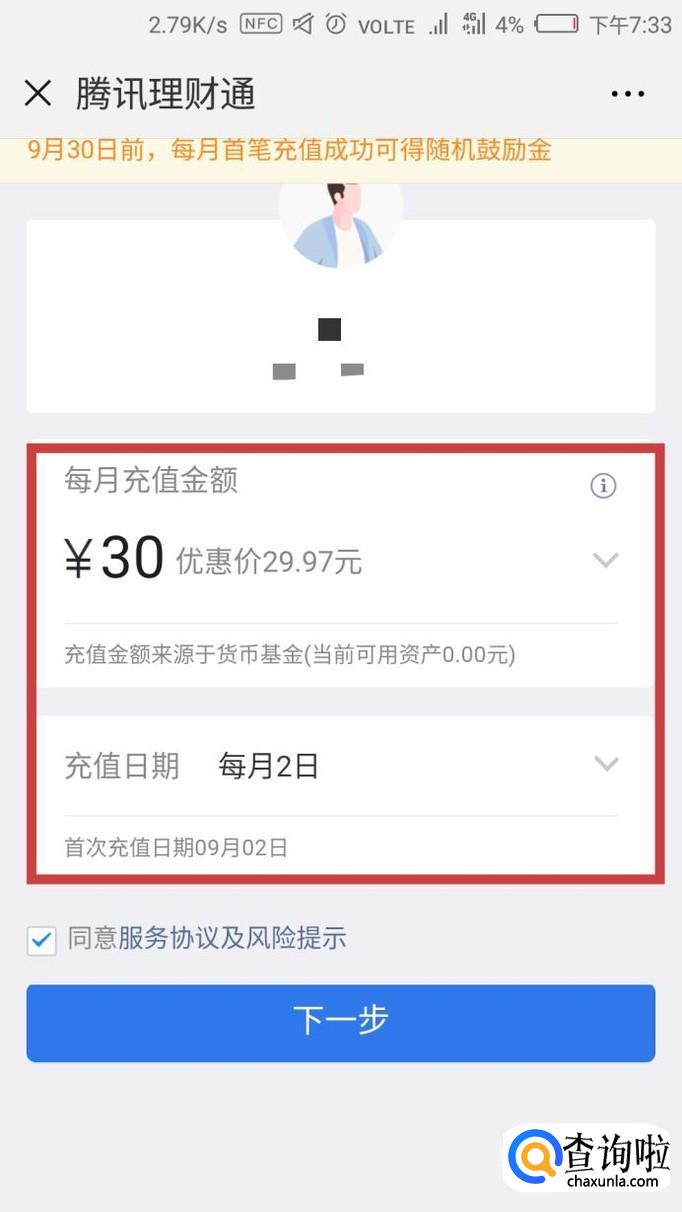Screen dimensions: 682x1212
Task: Close the 腾讯理财通 page
Action: pos(38,94)
